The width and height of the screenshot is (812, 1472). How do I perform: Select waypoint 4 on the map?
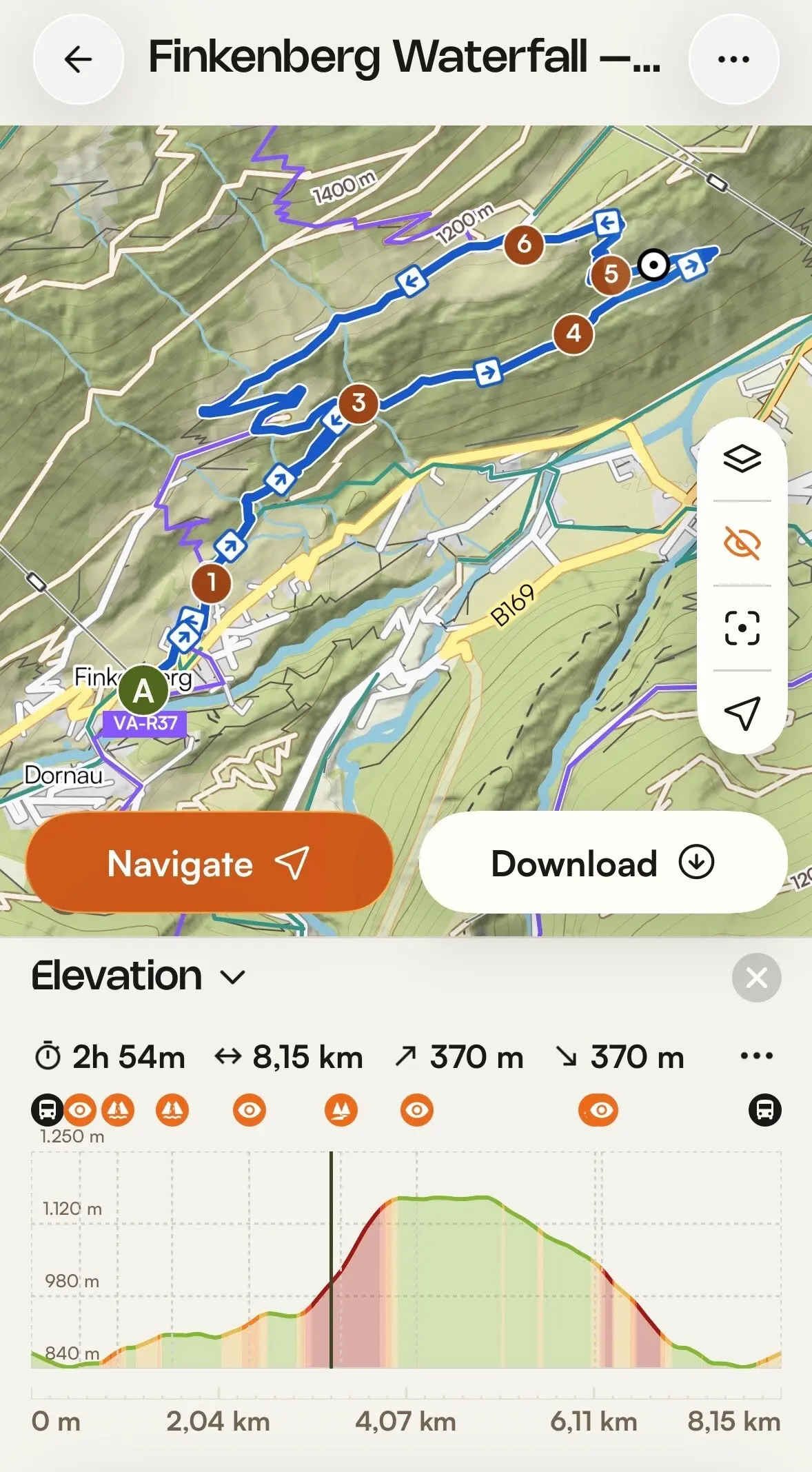pyautogui.click(x=573, y=334)
